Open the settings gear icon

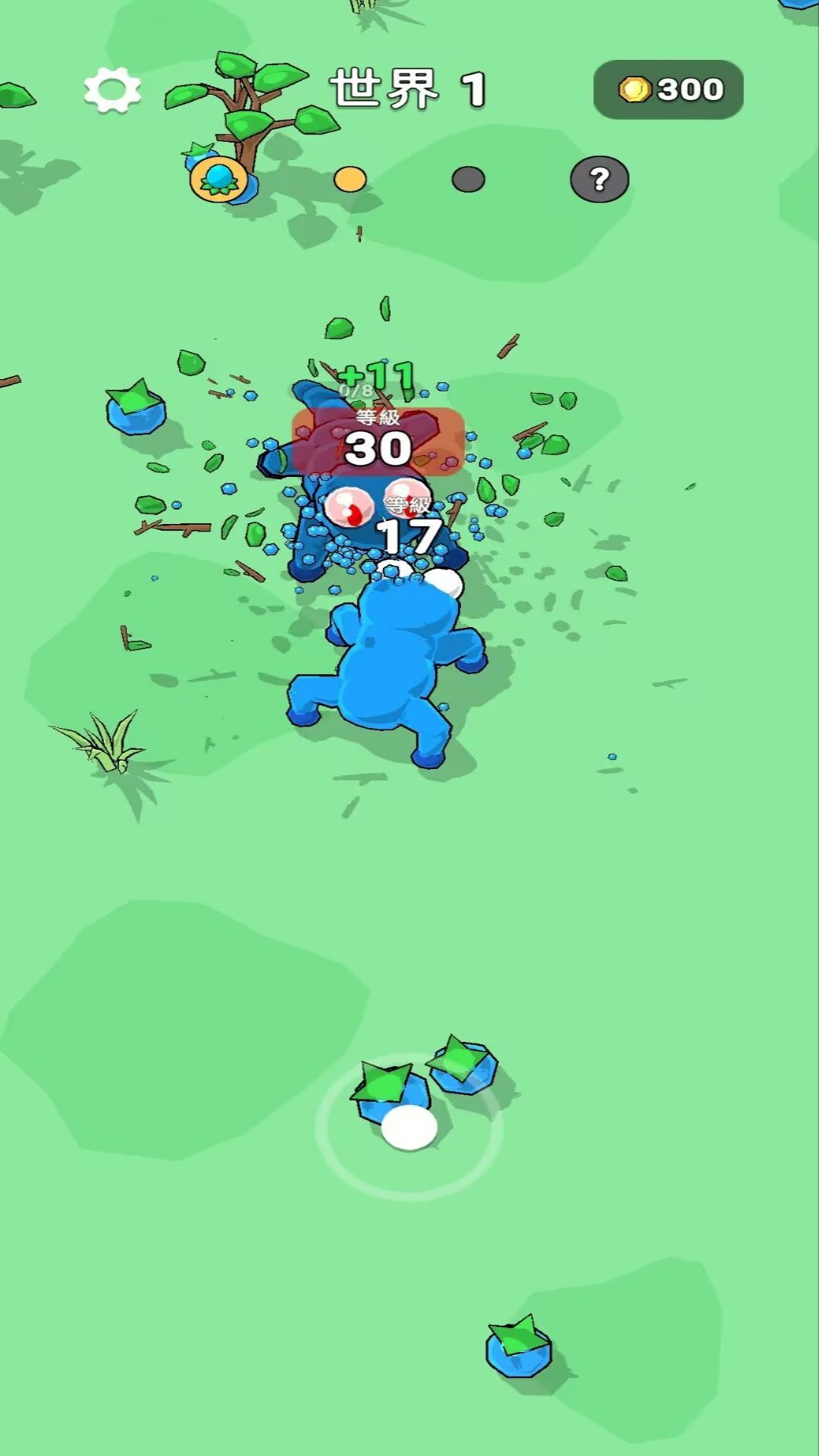(x=112, y=90)
